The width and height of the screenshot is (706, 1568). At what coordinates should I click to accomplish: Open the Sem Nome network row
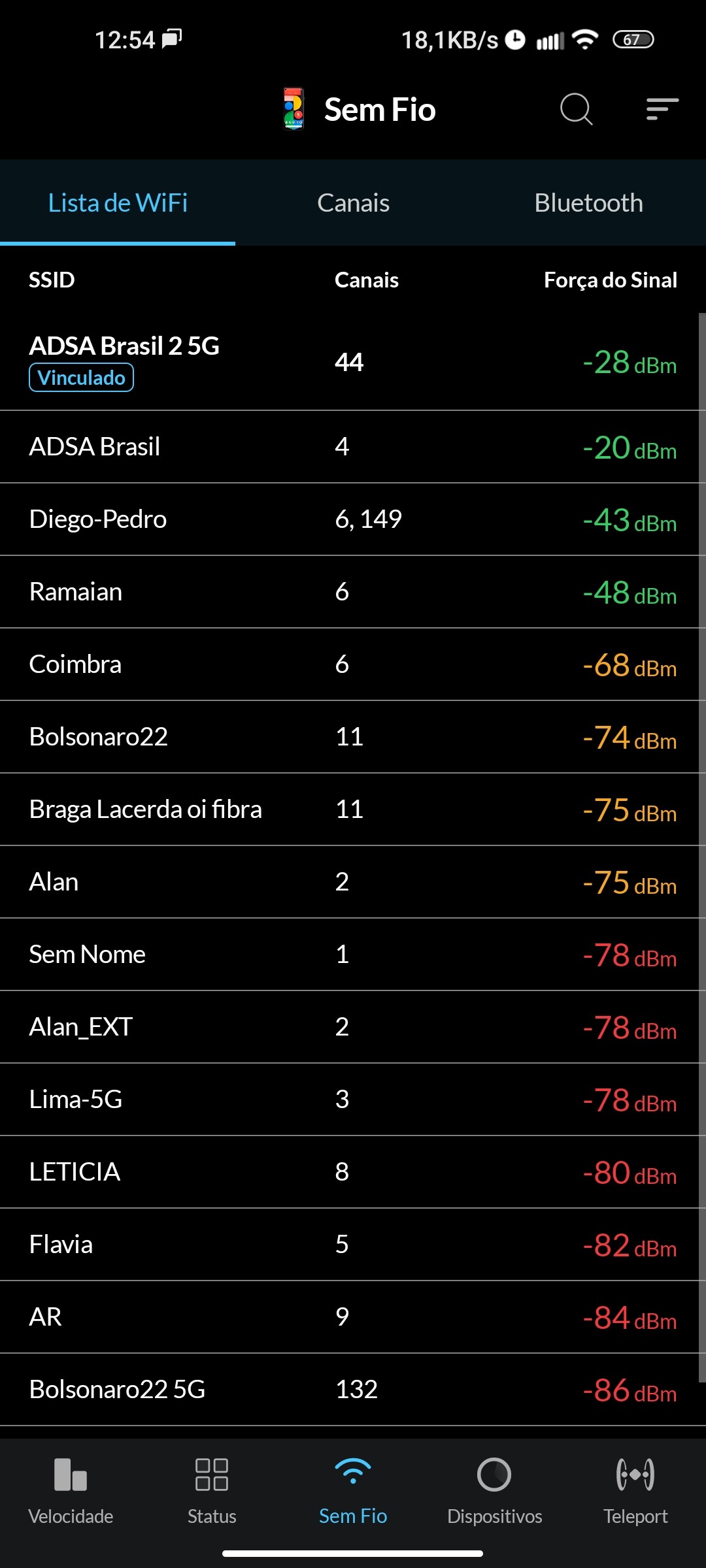[x=353, y=955]
